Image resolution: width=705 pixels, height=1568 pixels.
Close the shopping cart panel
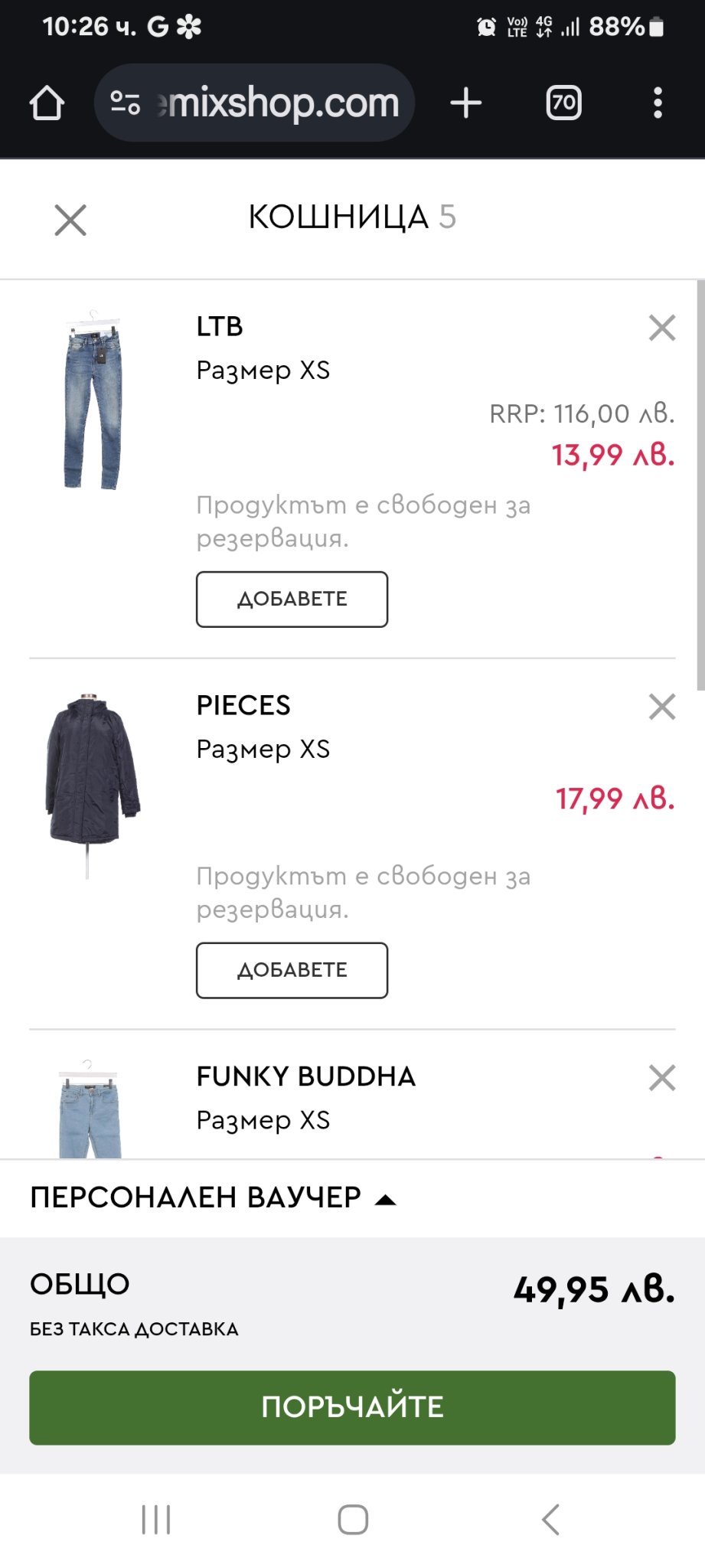click(x=70, y=220)
